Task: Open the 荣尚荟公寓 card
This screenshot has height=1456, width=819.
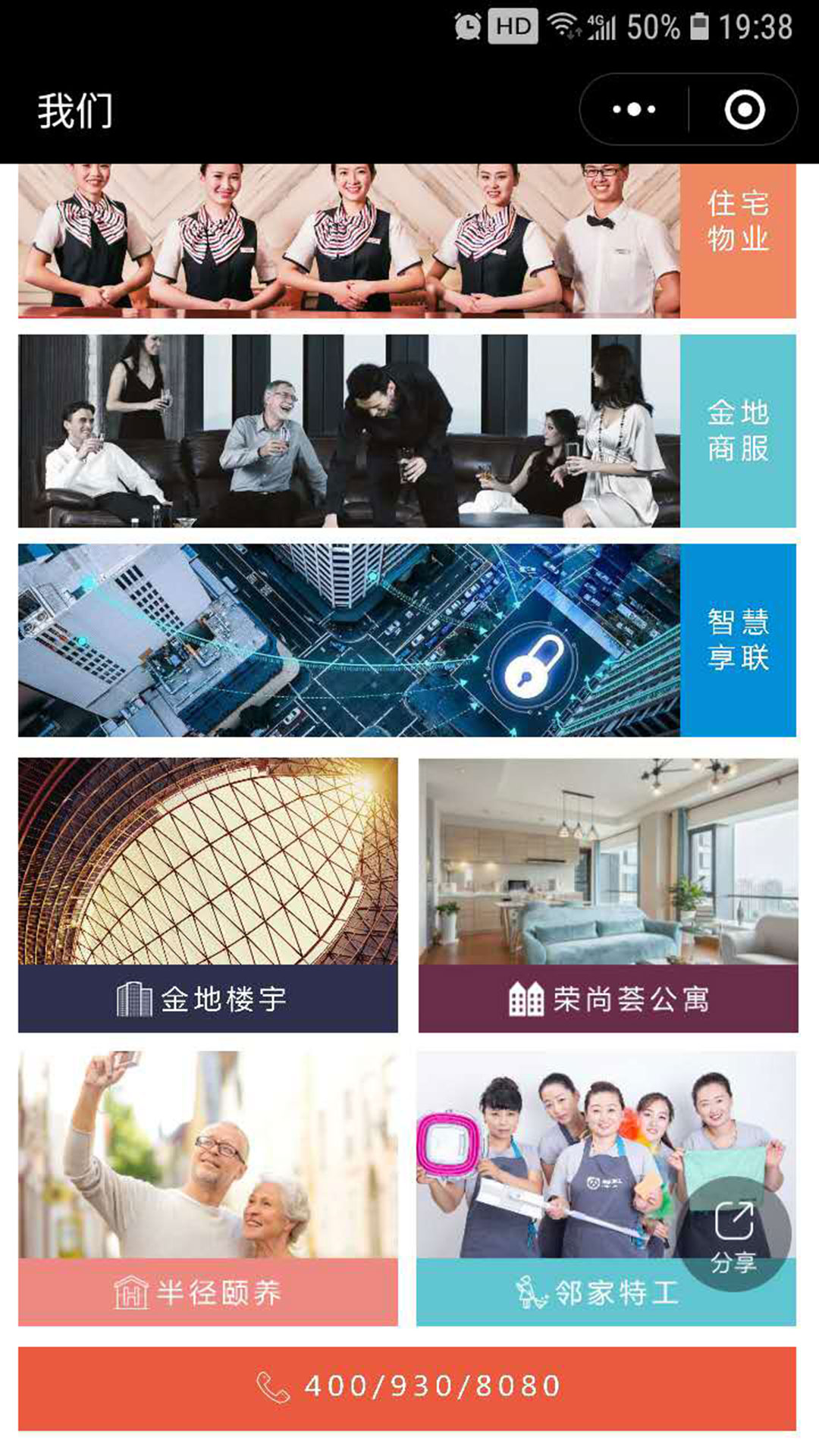Action: coord(607,895)
